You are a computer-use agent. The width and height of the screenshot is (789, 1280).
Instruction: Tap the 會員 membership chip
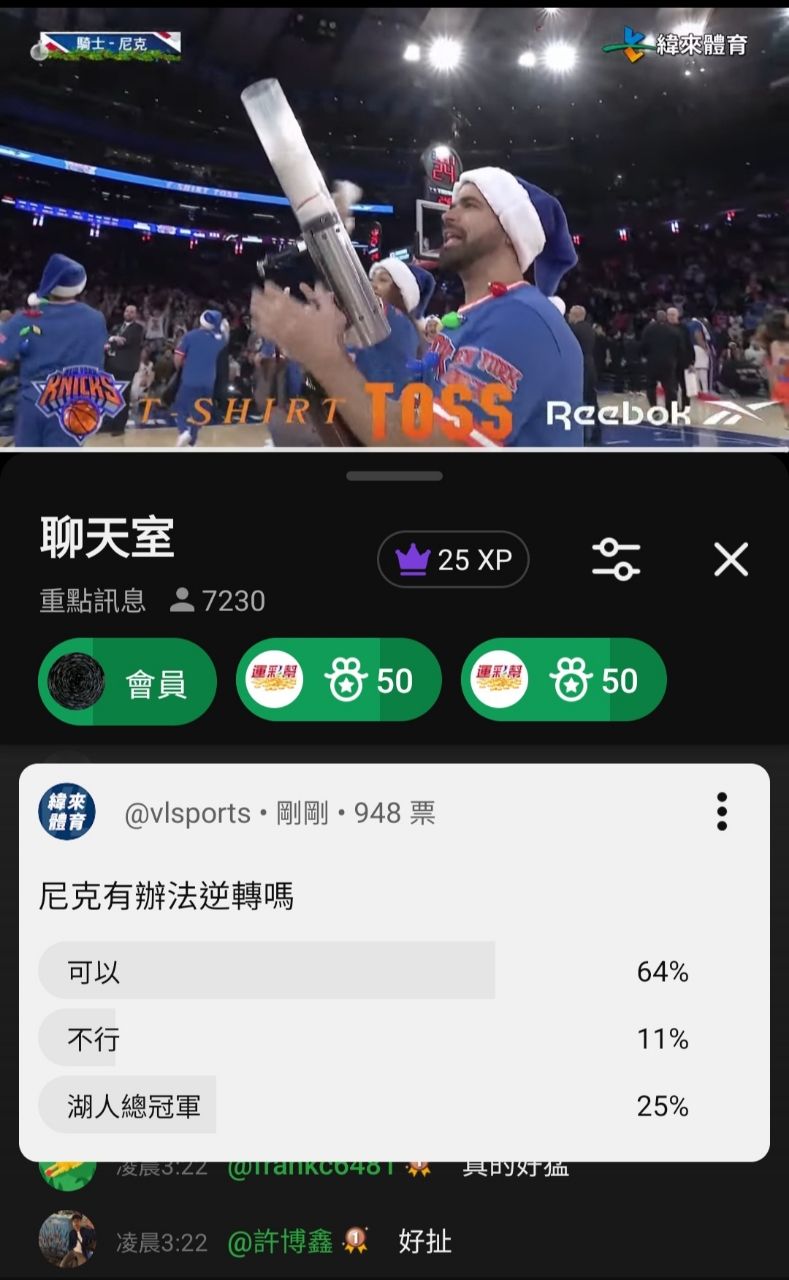127,682
